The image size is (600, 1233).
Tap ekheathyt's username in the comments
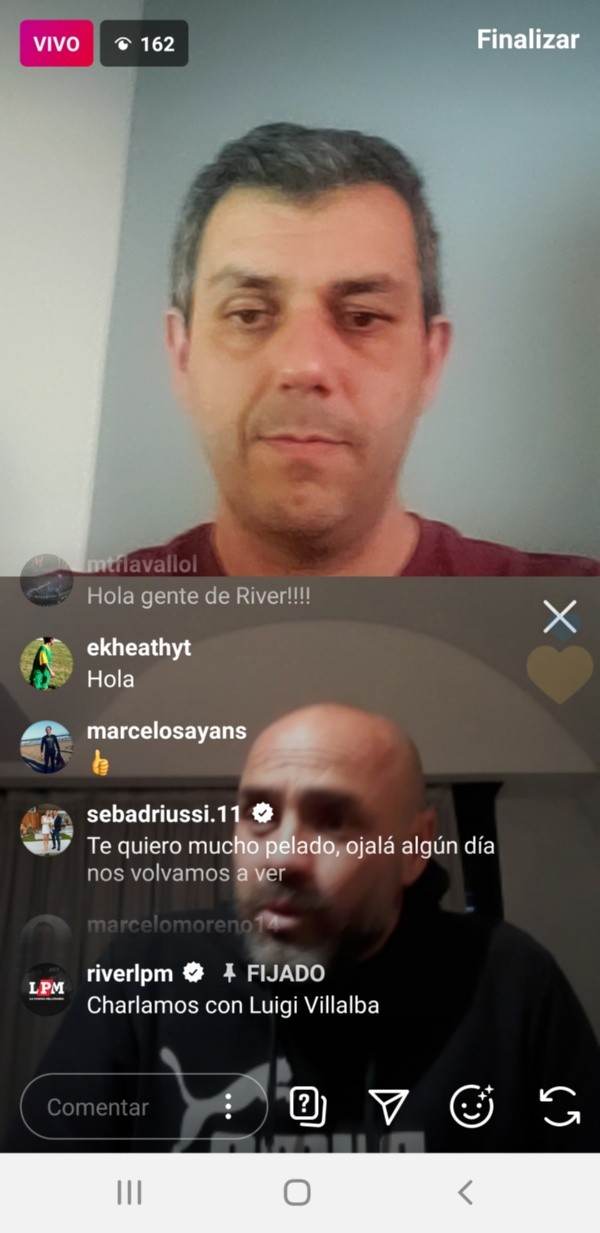tap(139, 648)
